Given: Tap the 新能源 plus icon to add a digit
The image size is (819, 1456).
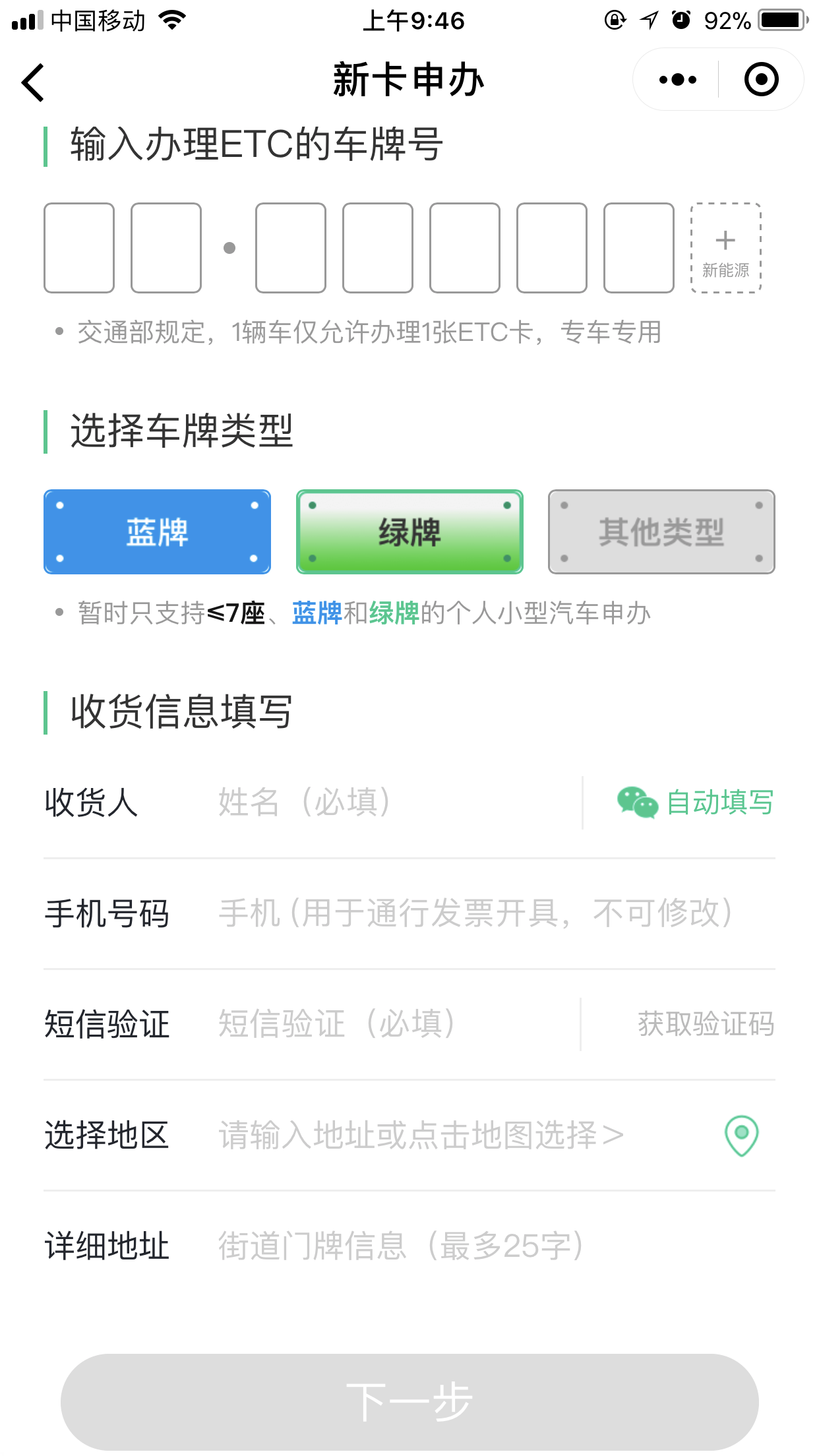Looking at the screenshot, I should click(x=724, y=247).
